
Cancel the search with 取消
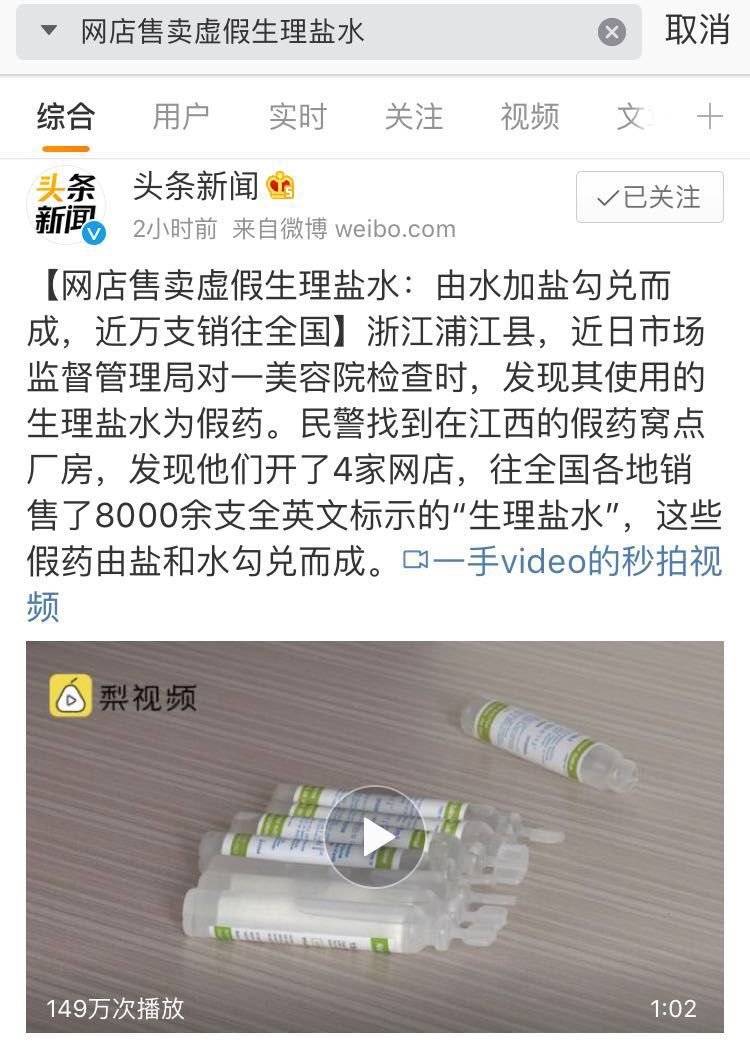(x=697, y=30)
